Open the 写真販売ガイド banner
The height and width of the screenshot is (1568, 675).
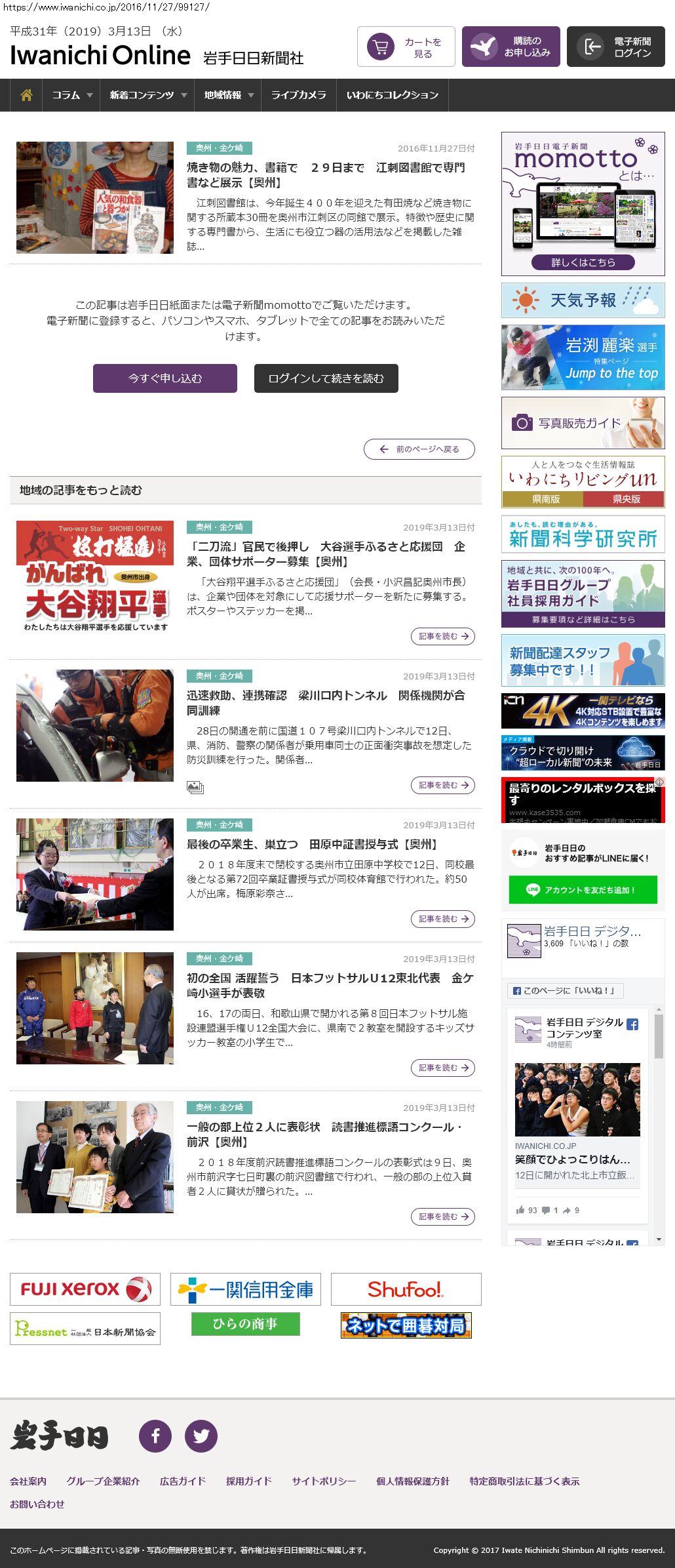tap(583, 423)
